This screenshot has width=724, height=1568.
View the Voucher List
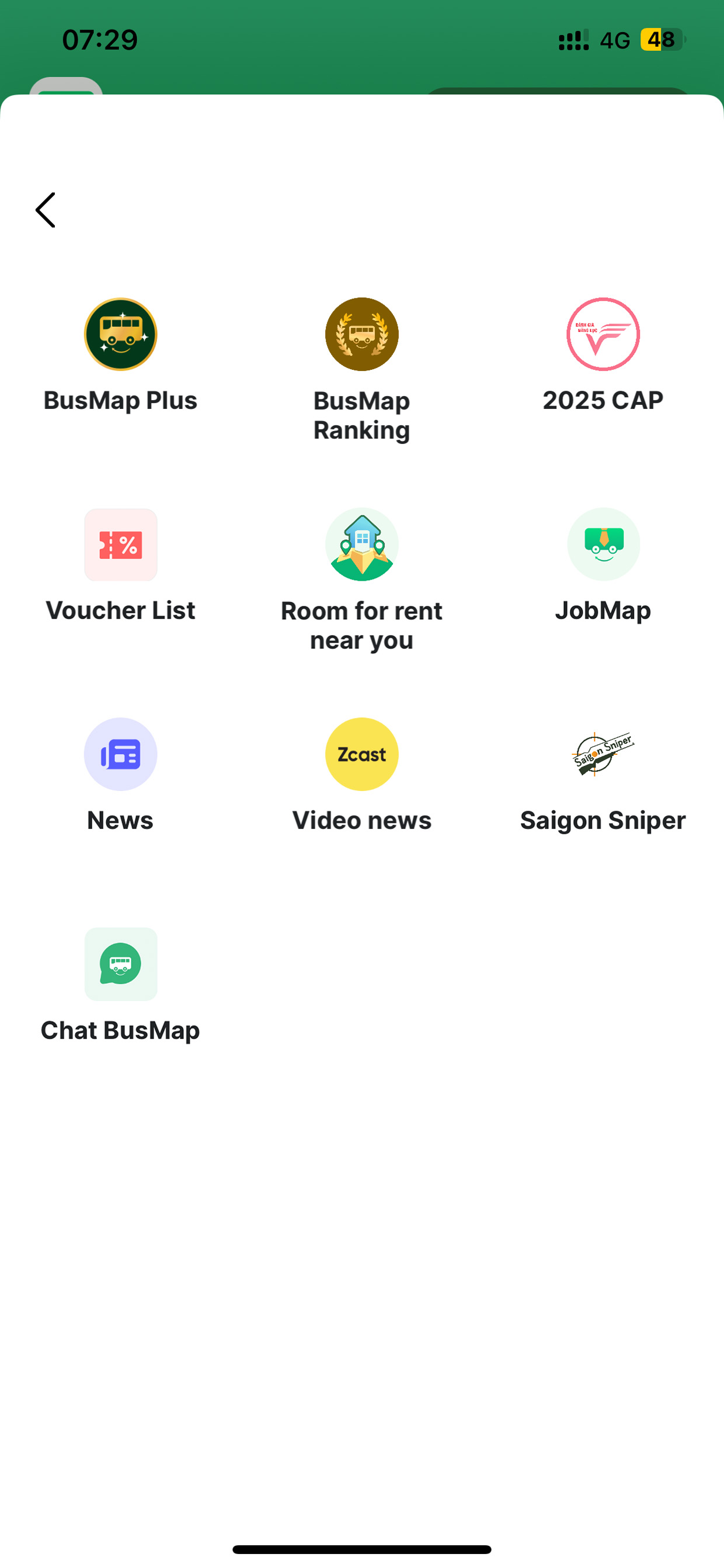click(x=120, y=545)
